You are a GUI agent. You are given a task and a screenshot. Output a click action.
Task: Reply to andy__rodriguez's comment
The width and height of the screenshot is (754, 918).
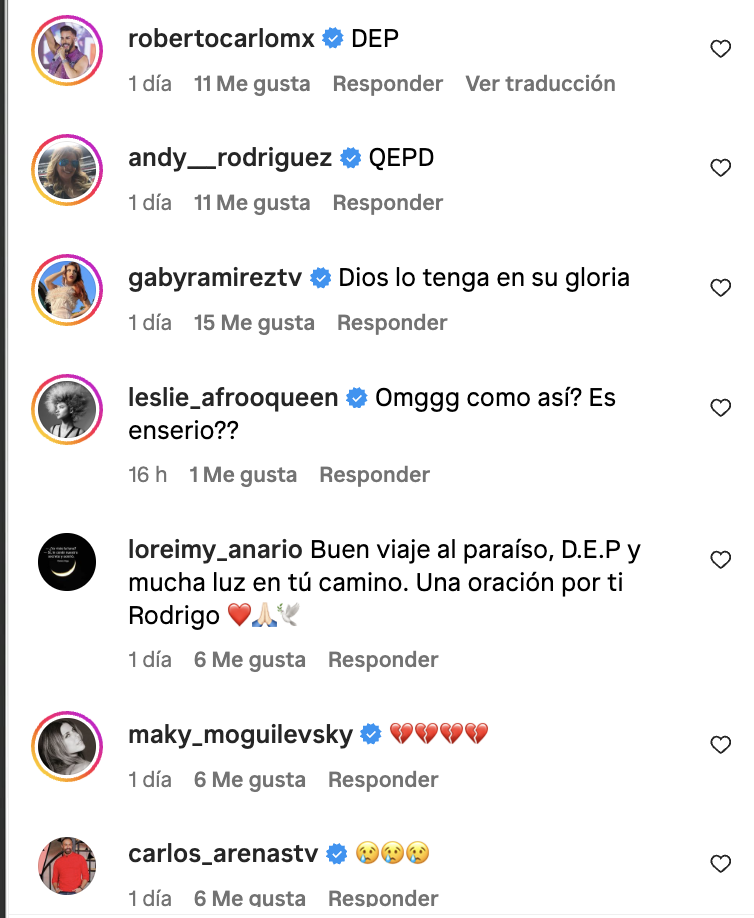tap(388, 203)
